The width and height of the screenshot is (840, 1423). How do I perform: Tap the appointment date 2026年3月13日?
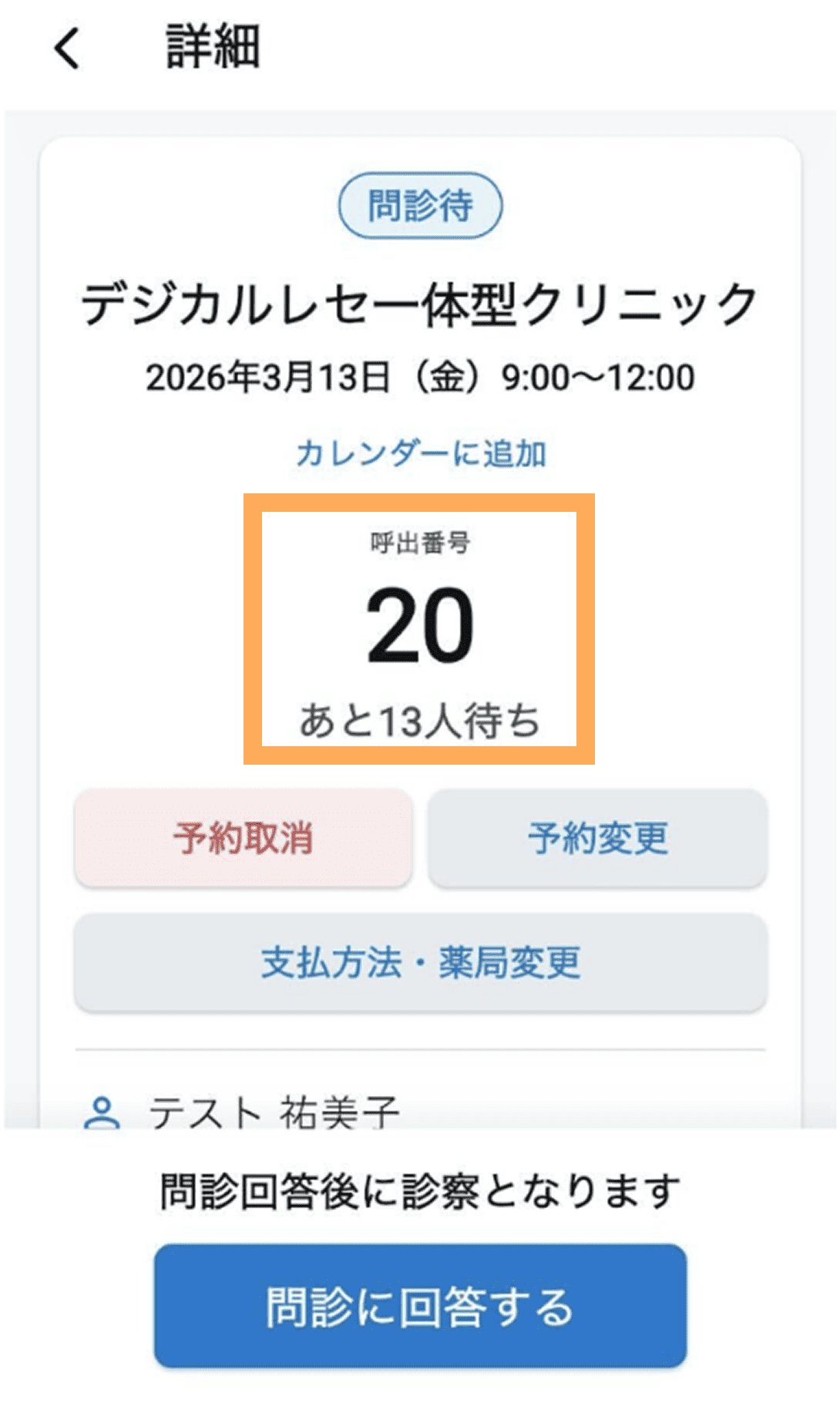click(x=420, y=377)
